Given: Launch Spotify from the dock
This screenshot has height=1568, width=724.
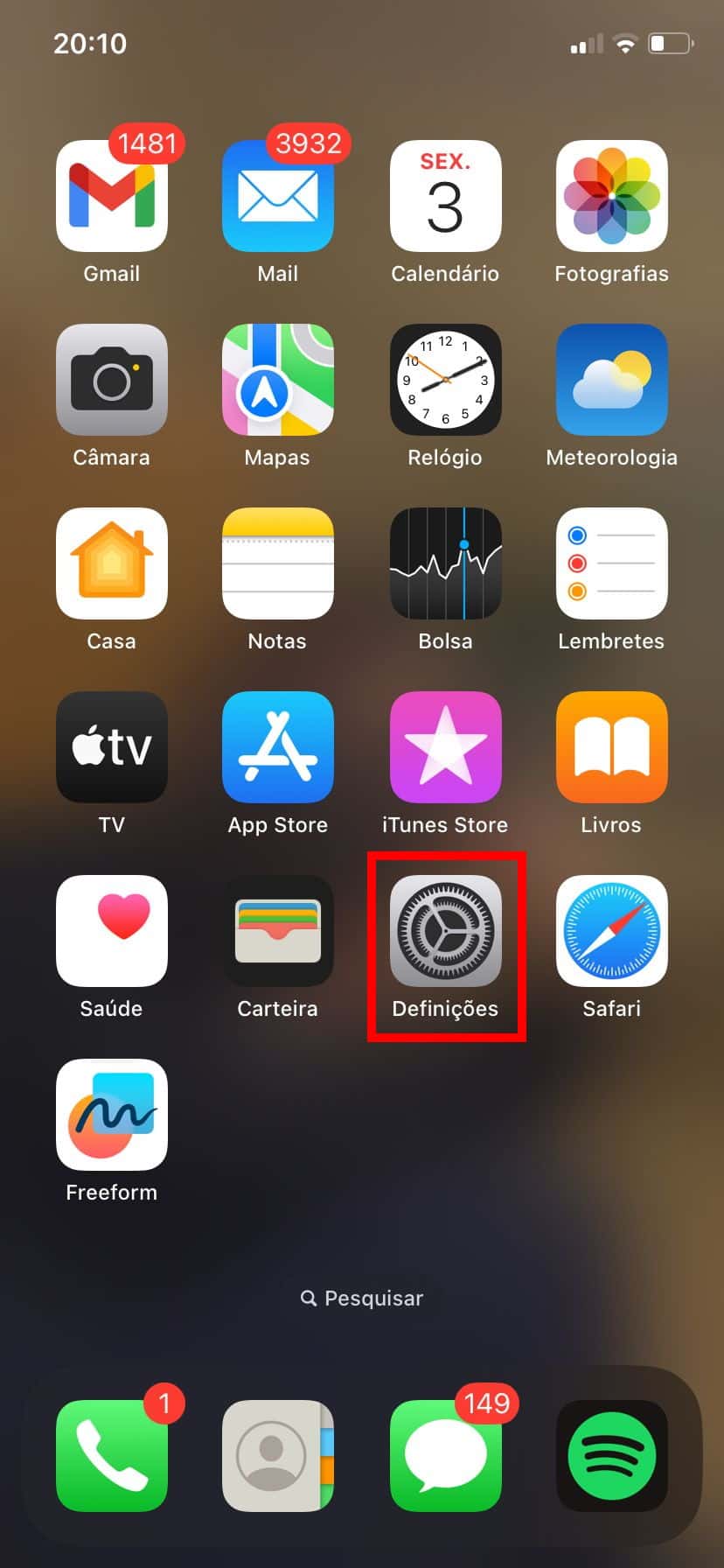Looking at the screenshot, I should pyautogui.click(x=611, y=1456).
